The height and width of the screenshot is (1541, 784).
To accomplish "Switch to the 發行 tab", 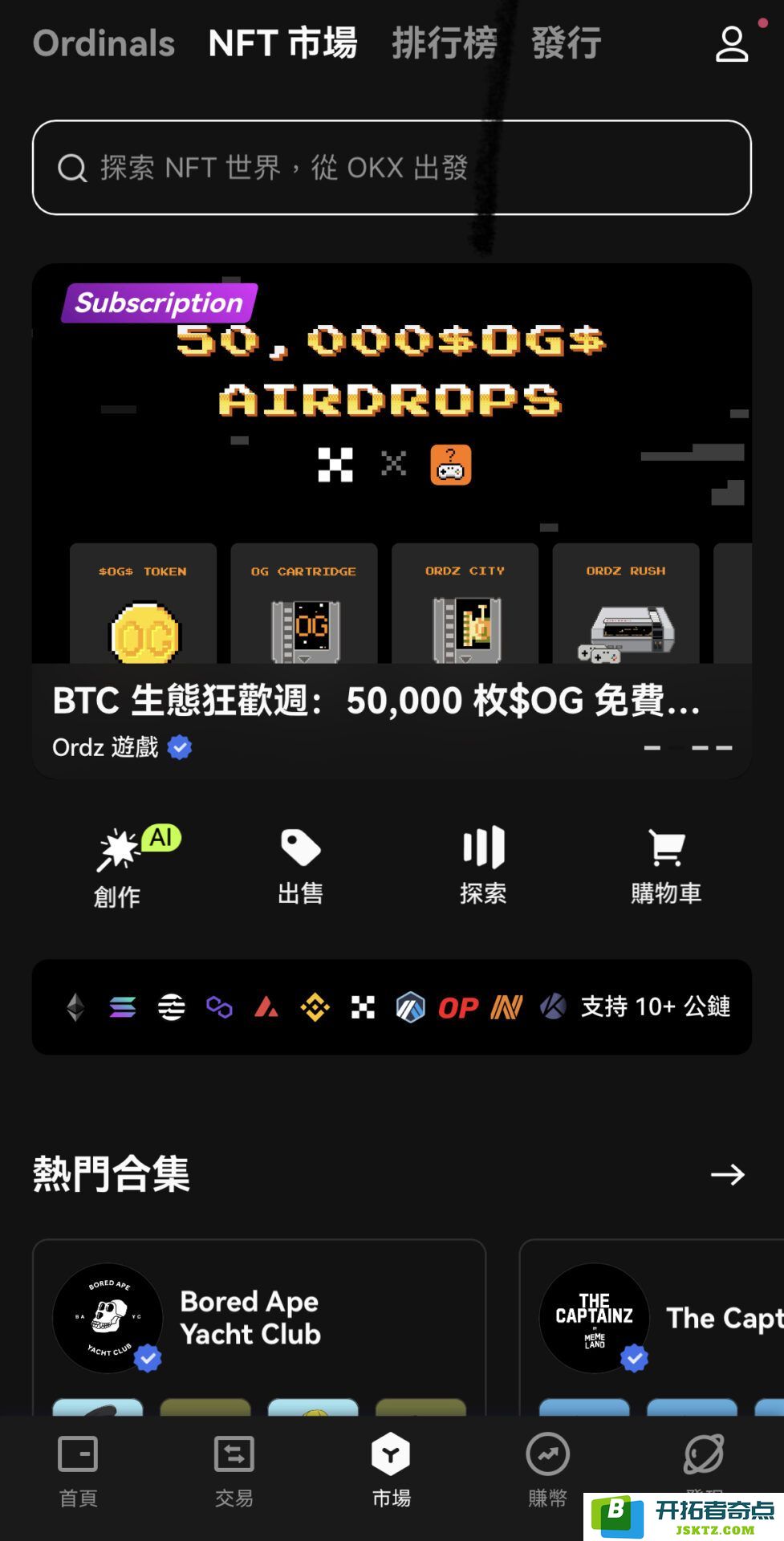I will pyautogui.click(x=567, y=43).
